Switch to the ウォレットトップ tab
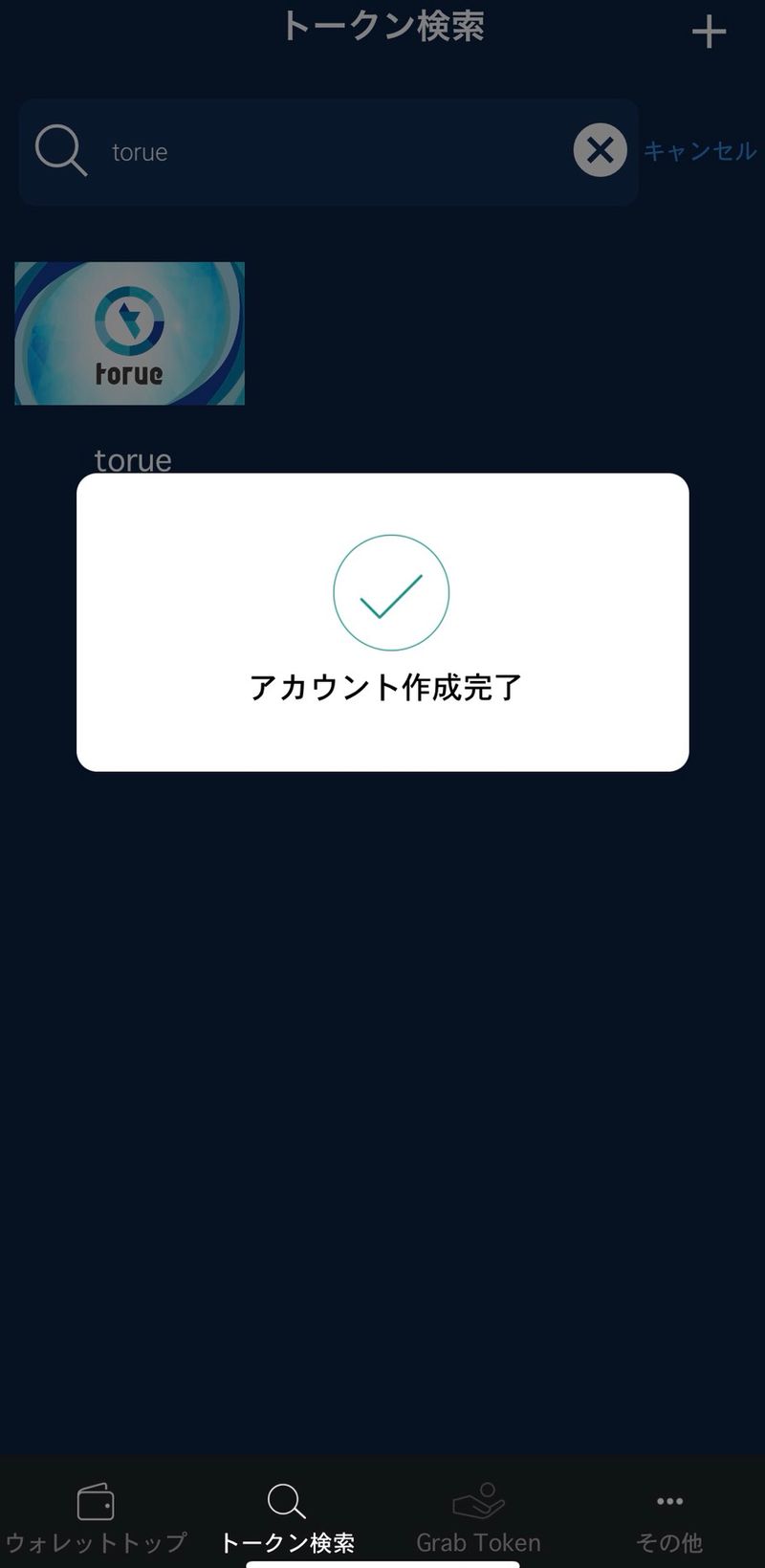The height and width of the screenshot is (1568, 765). coord(96,1518)
